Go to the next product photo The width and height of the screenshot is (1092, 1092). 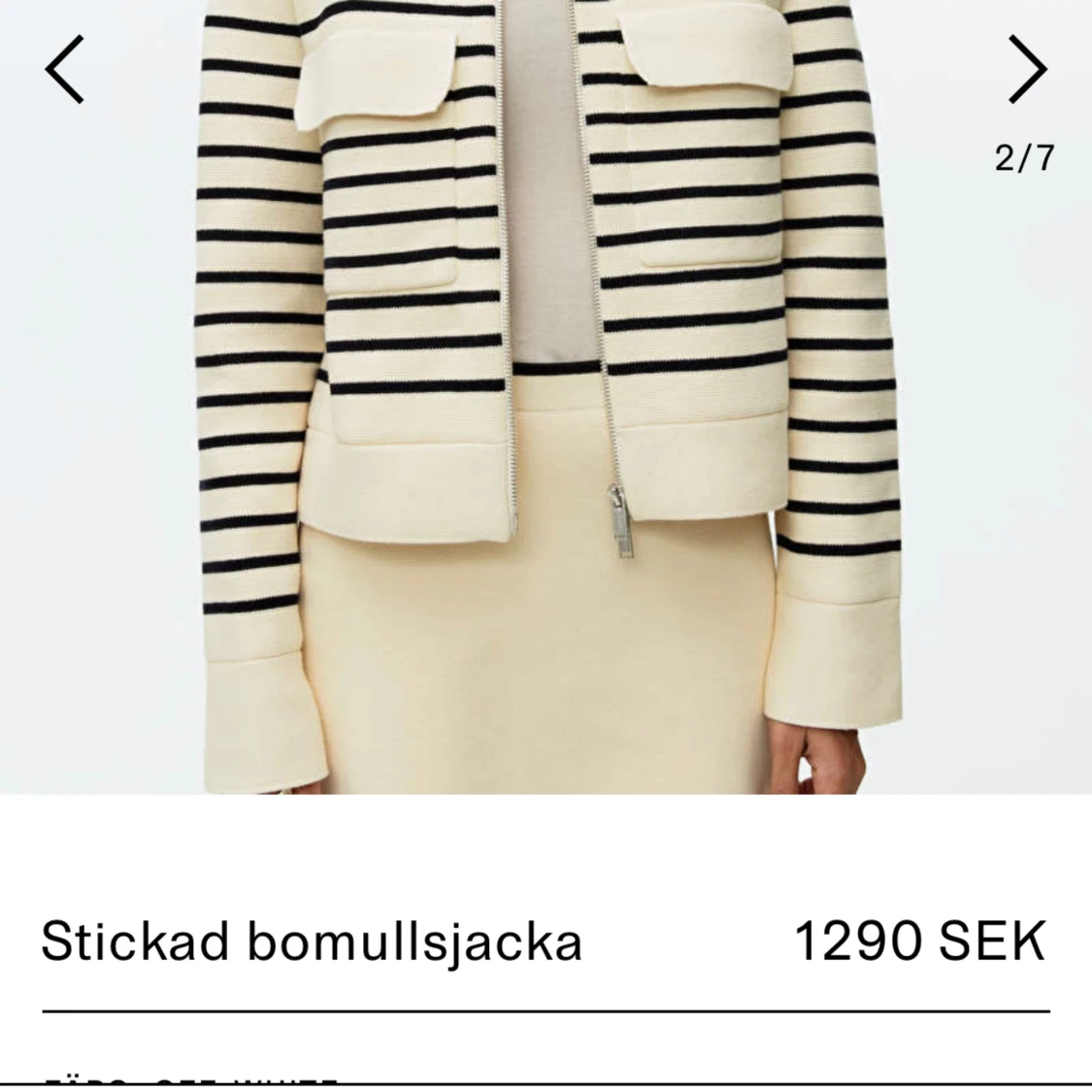(x=1027, y=69)
